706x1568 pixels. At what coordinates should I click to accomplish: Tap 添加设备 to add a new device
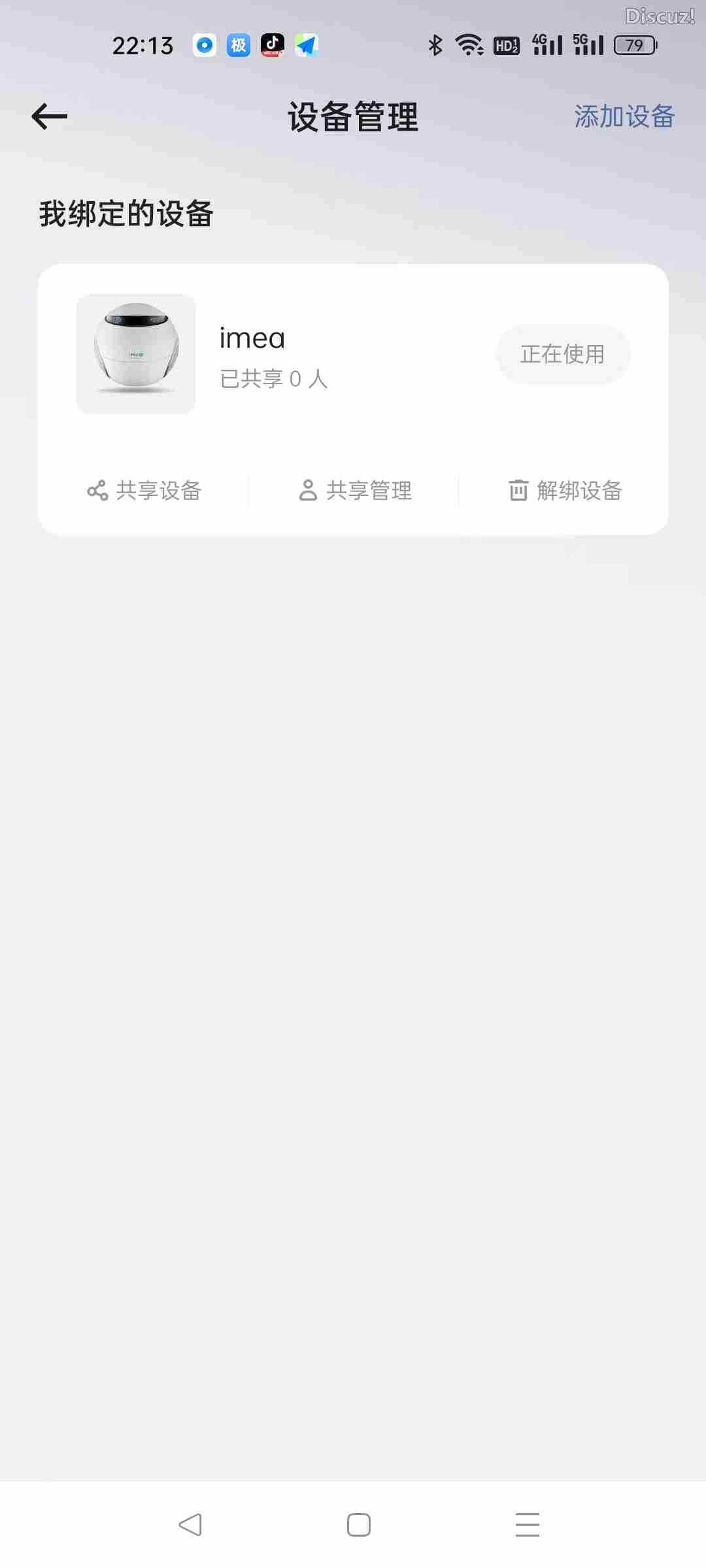624,116
